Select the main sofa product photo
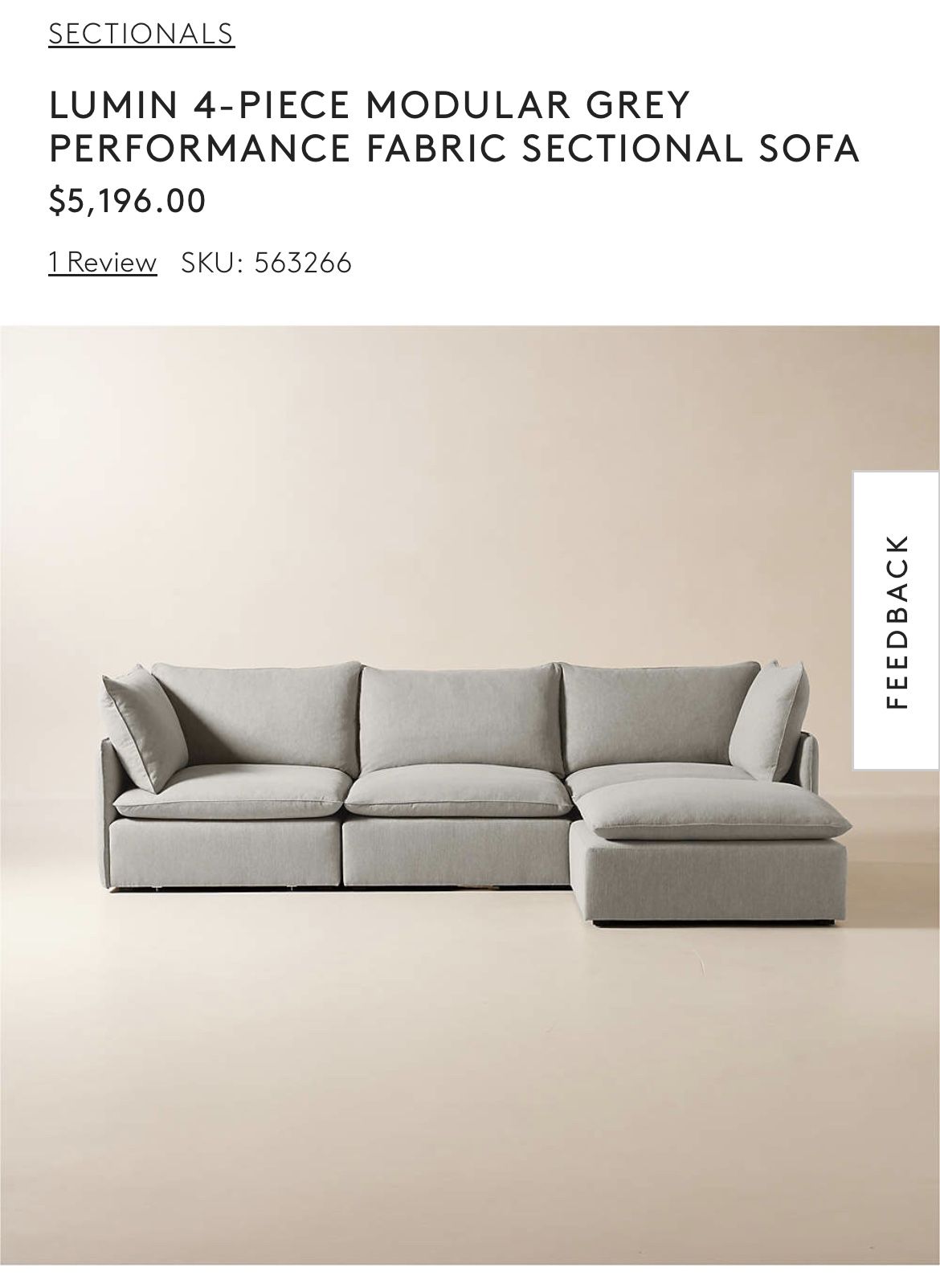Screen dimensions: 940x1288 tap(470, 803)
